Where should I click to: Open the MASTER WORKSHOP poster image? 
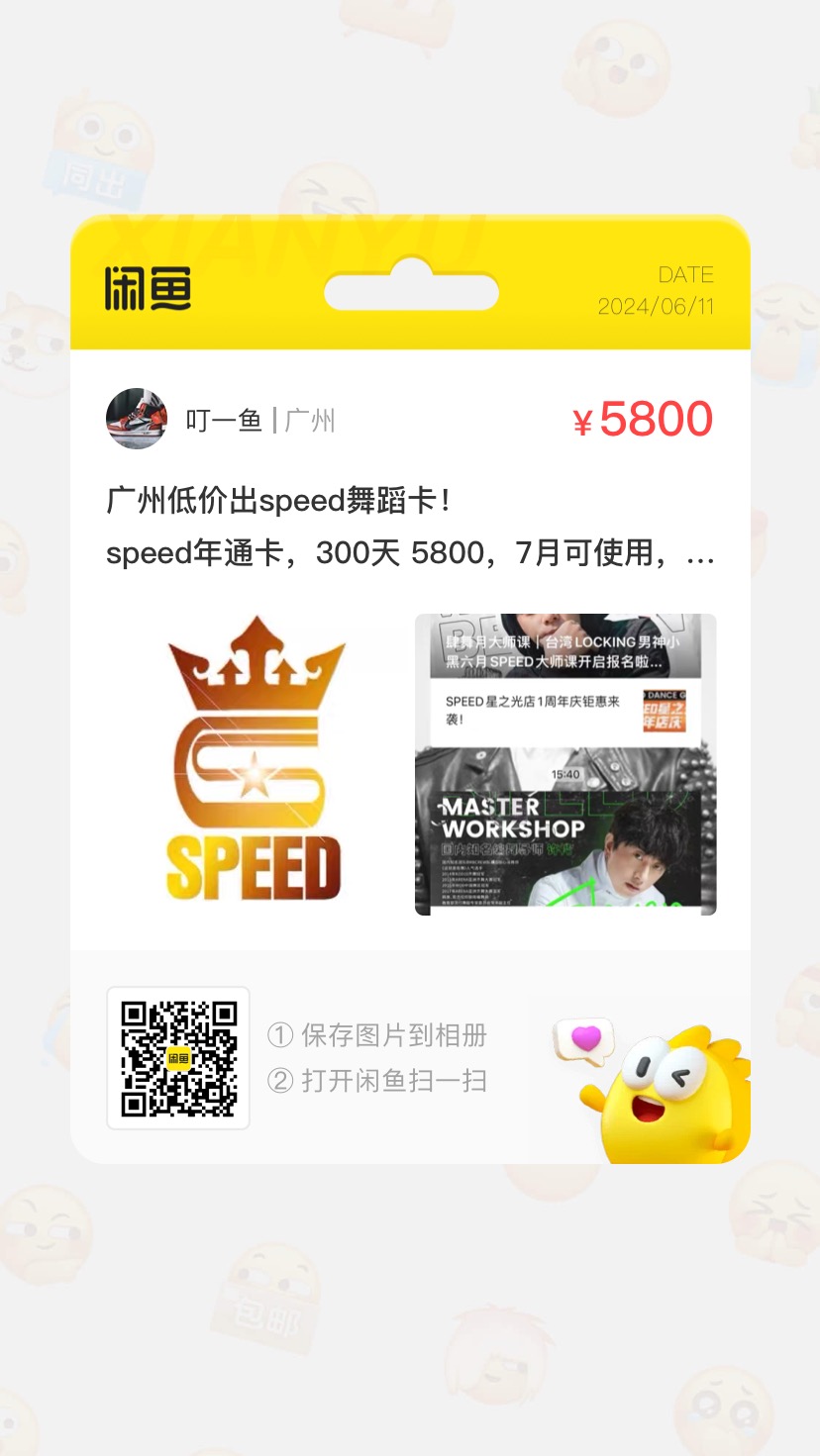pyautogui.click(x=564, y=762)
